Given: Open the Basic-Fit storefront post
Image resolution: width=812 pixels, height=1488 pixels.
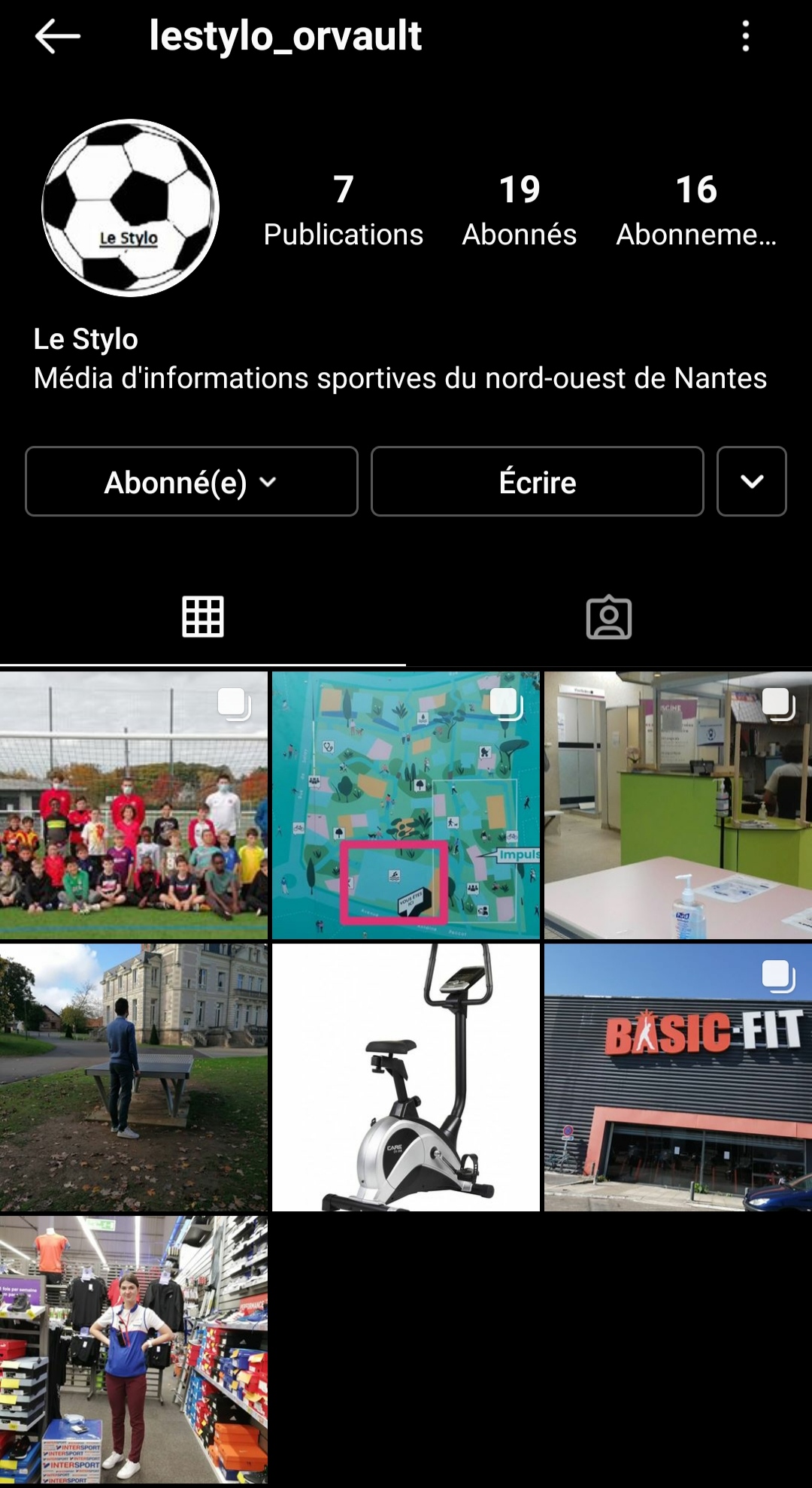Looking at the screenshot, I should click(x=678, y=1077).
